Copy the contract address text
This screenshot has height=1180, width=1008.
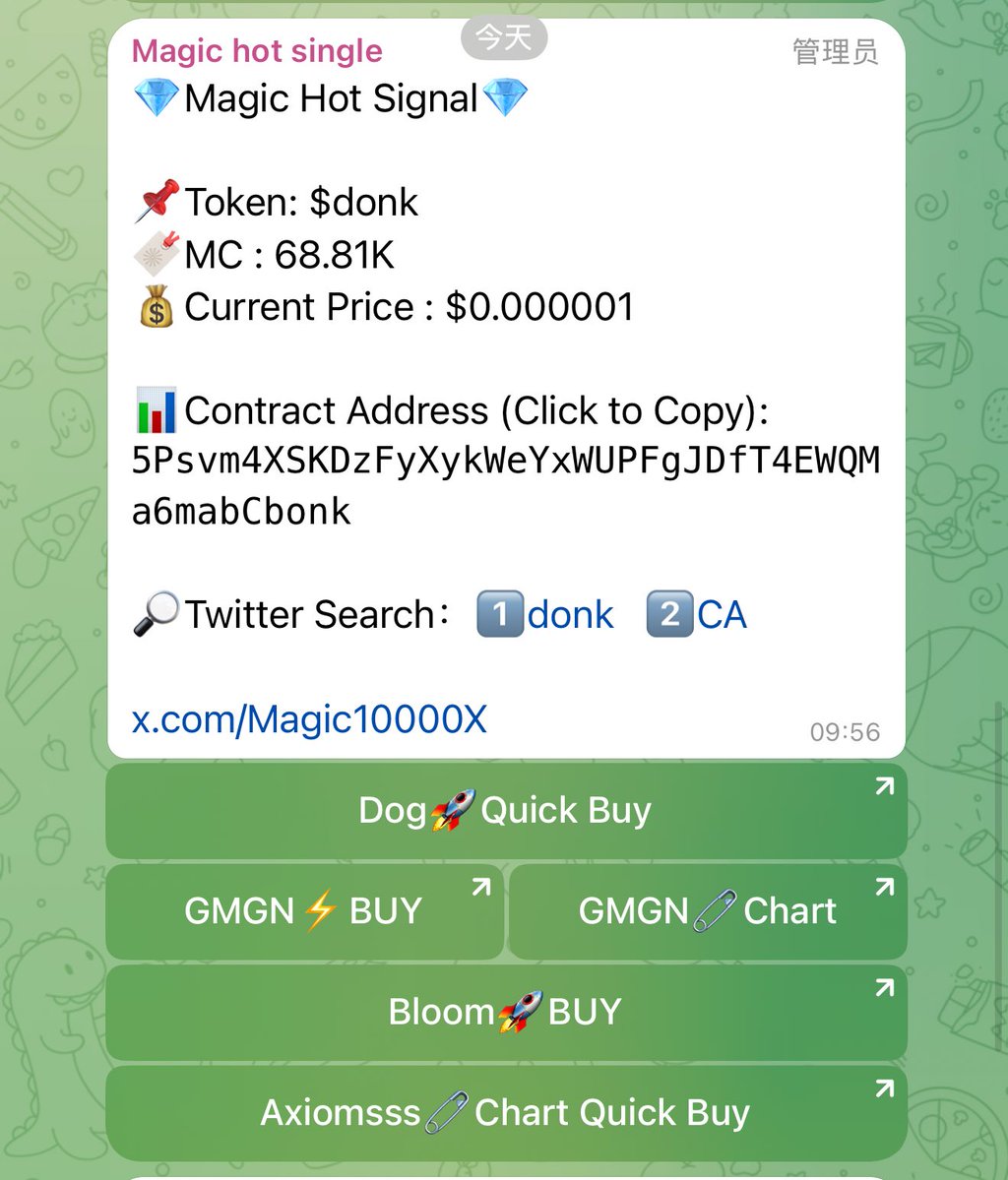click(x=505, y=485)
